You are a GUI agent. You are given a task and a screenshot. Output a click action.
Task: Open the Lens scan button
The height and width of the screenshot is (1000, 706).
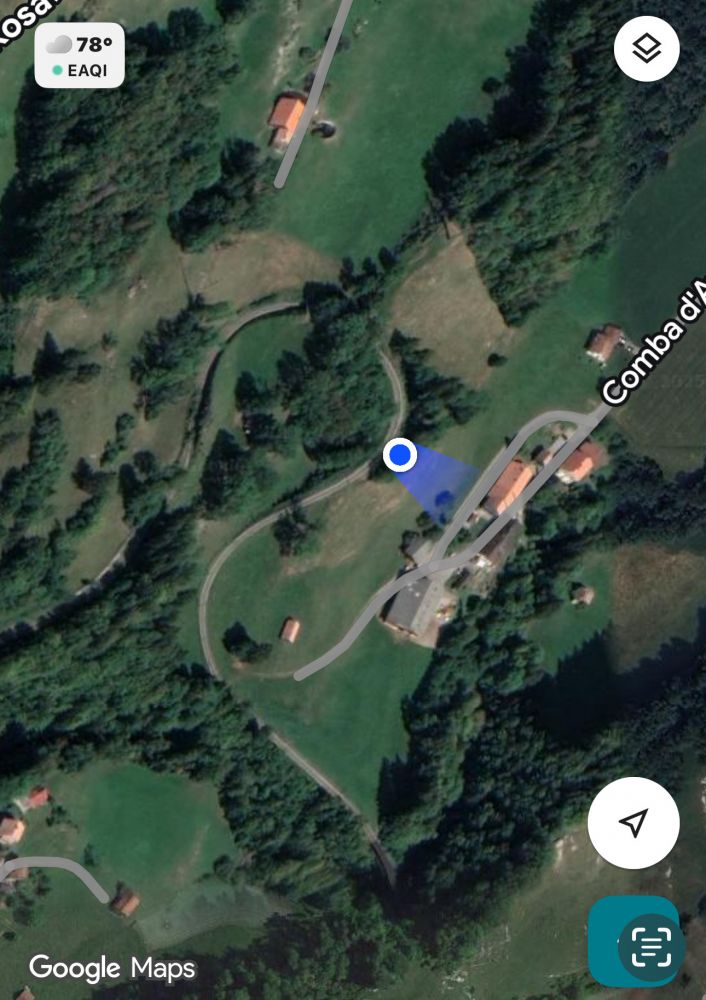[x=650, y=946]
